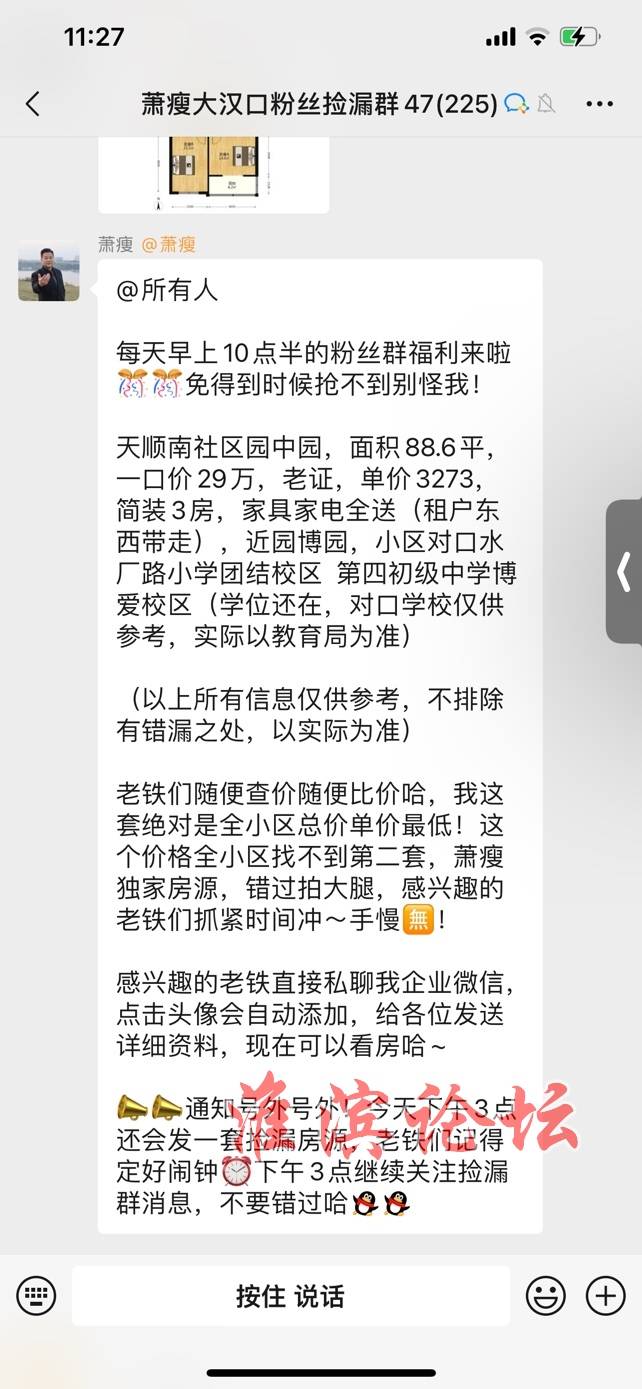This screenshot has width=642, height=1389.
Task: Open the group chat overflow menu
Action: pyautogui.click(x=599, y=104)
